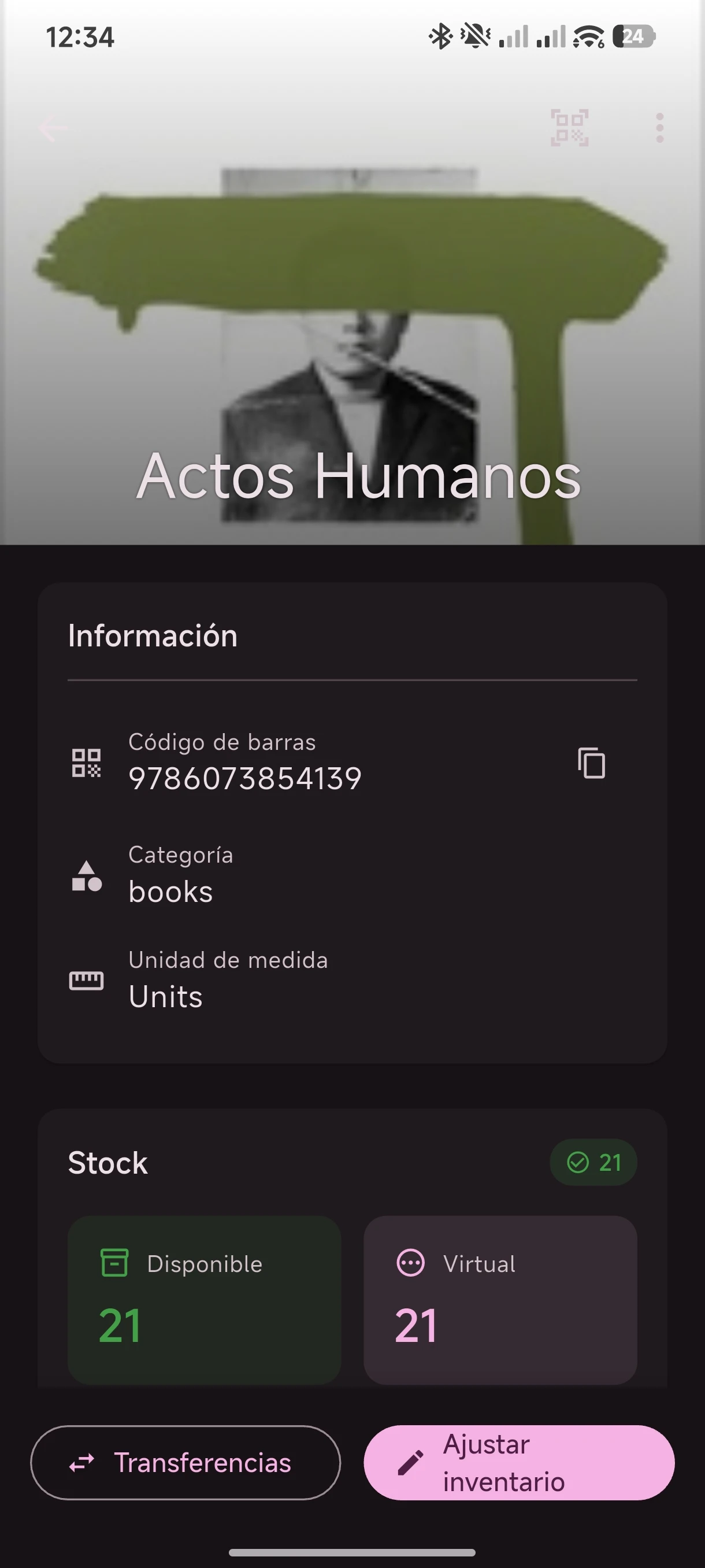705x1568 pixels.
Task: Open Transferencias
Action: pos(185,1463)
